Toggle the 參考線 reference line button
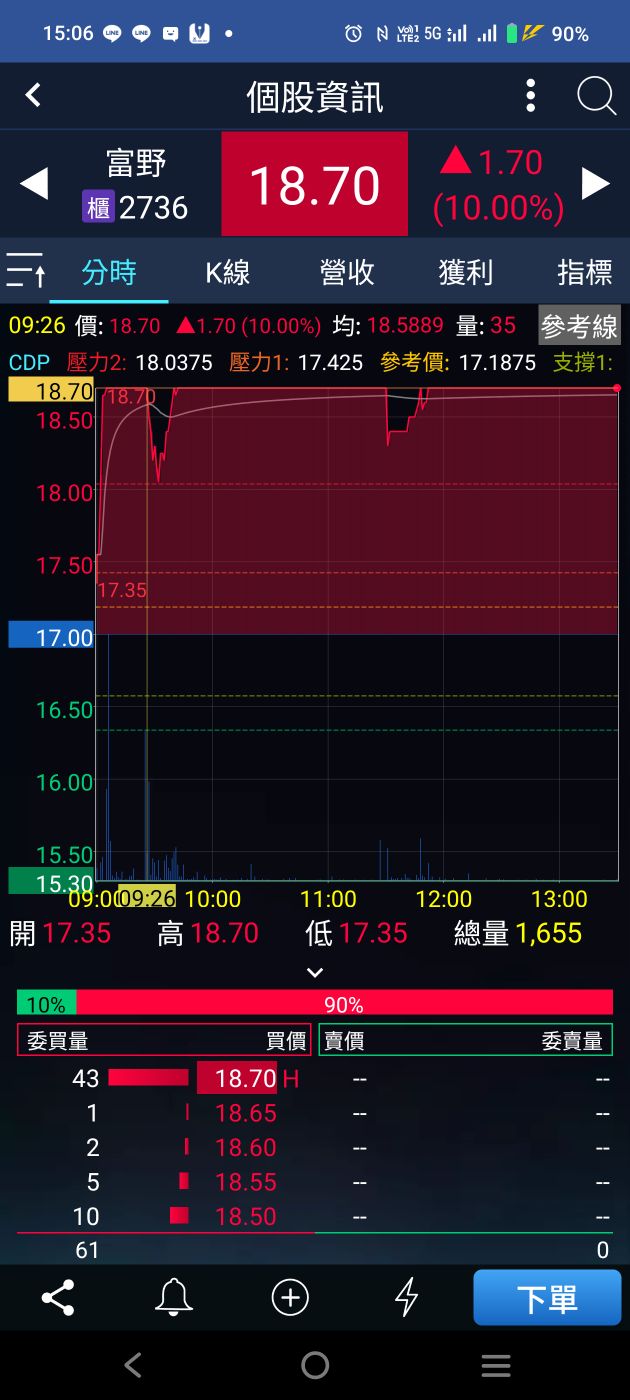This screenshot has width=630, height=1400. [579, 326]
